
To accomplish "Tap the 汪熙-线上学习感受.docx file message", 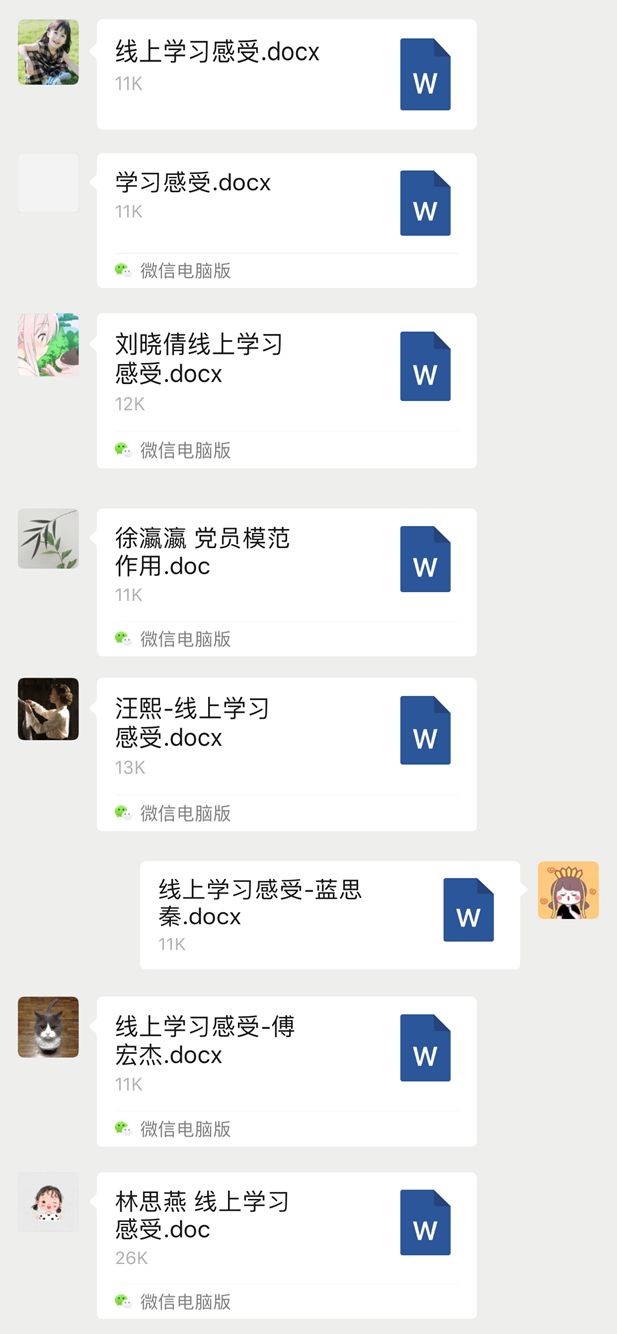I will (286, 737).
